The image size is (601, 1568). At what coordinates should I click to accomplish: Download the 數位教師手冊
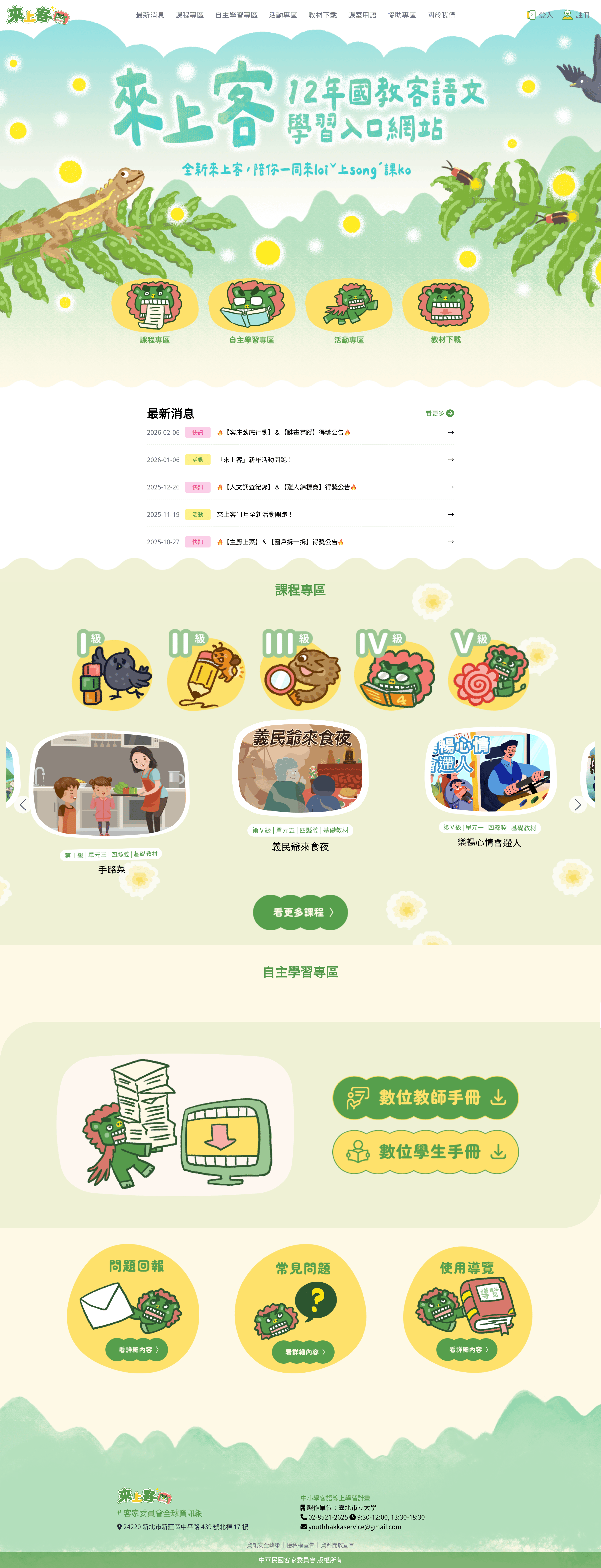tap(425, 1097)
